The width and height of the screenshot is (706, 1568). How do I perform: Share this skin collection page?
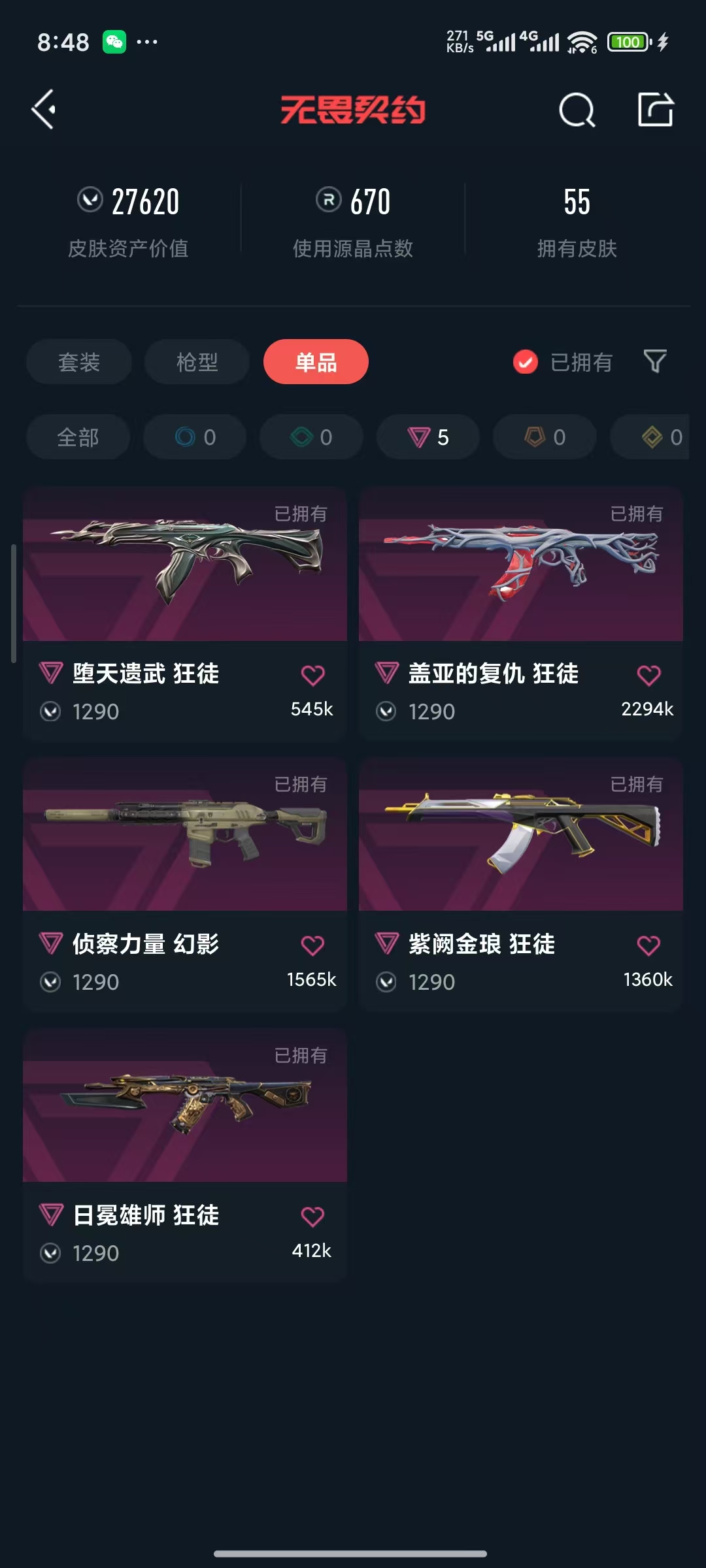[656, 109]
